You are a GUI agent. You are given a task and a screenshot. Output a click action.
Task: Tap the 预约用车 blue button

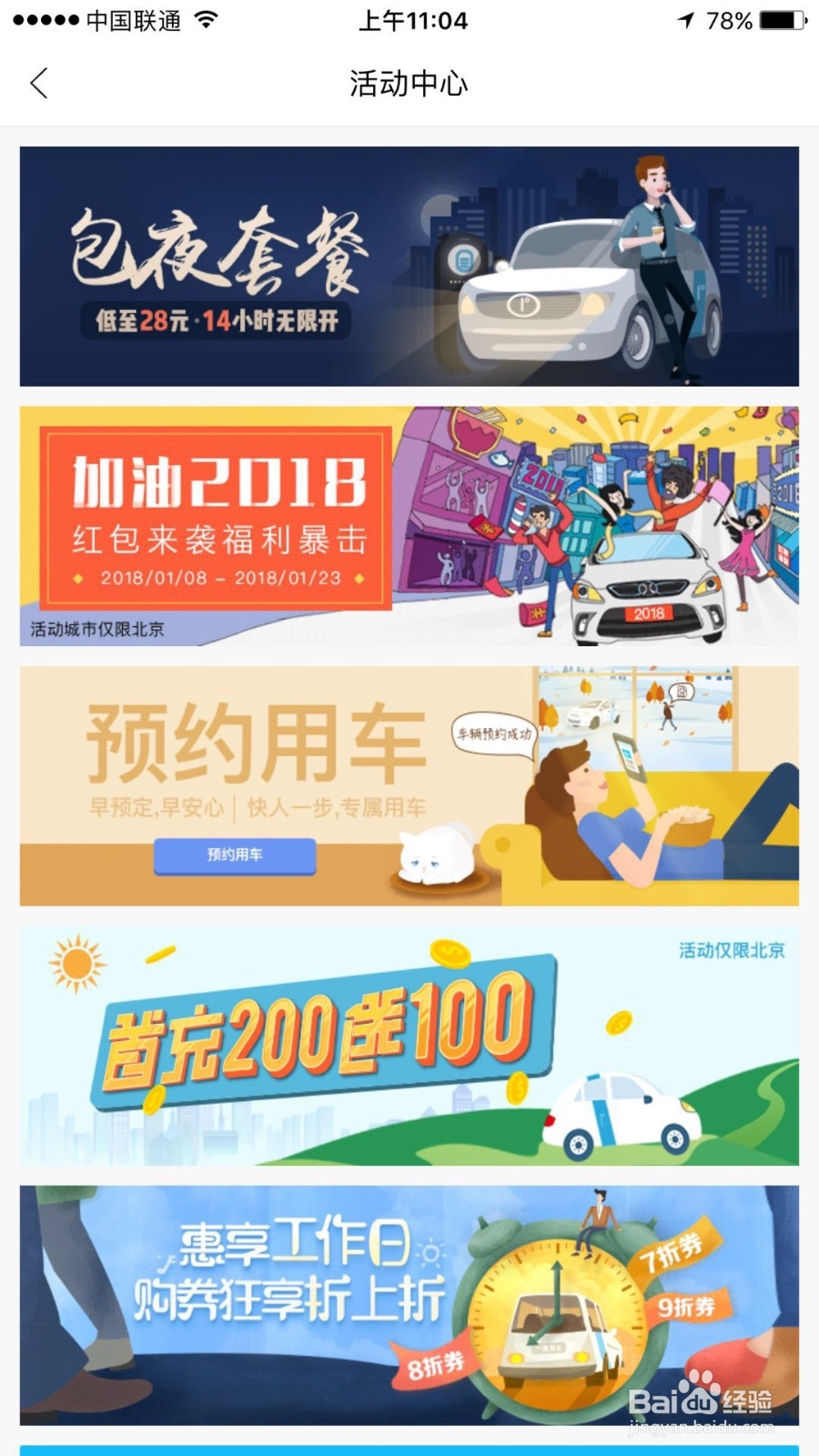click(234, 855)
